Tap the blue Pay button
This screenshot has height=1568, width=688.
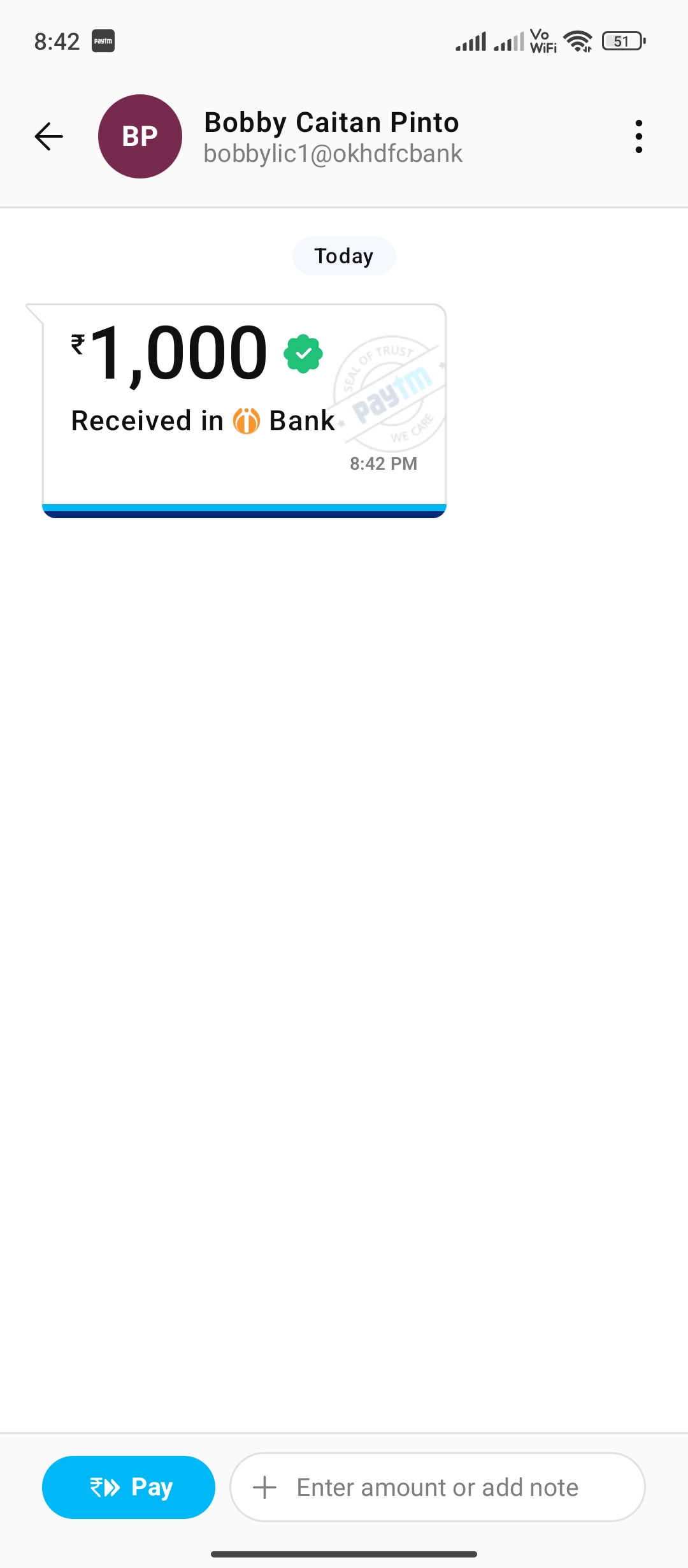point(129,1487)
